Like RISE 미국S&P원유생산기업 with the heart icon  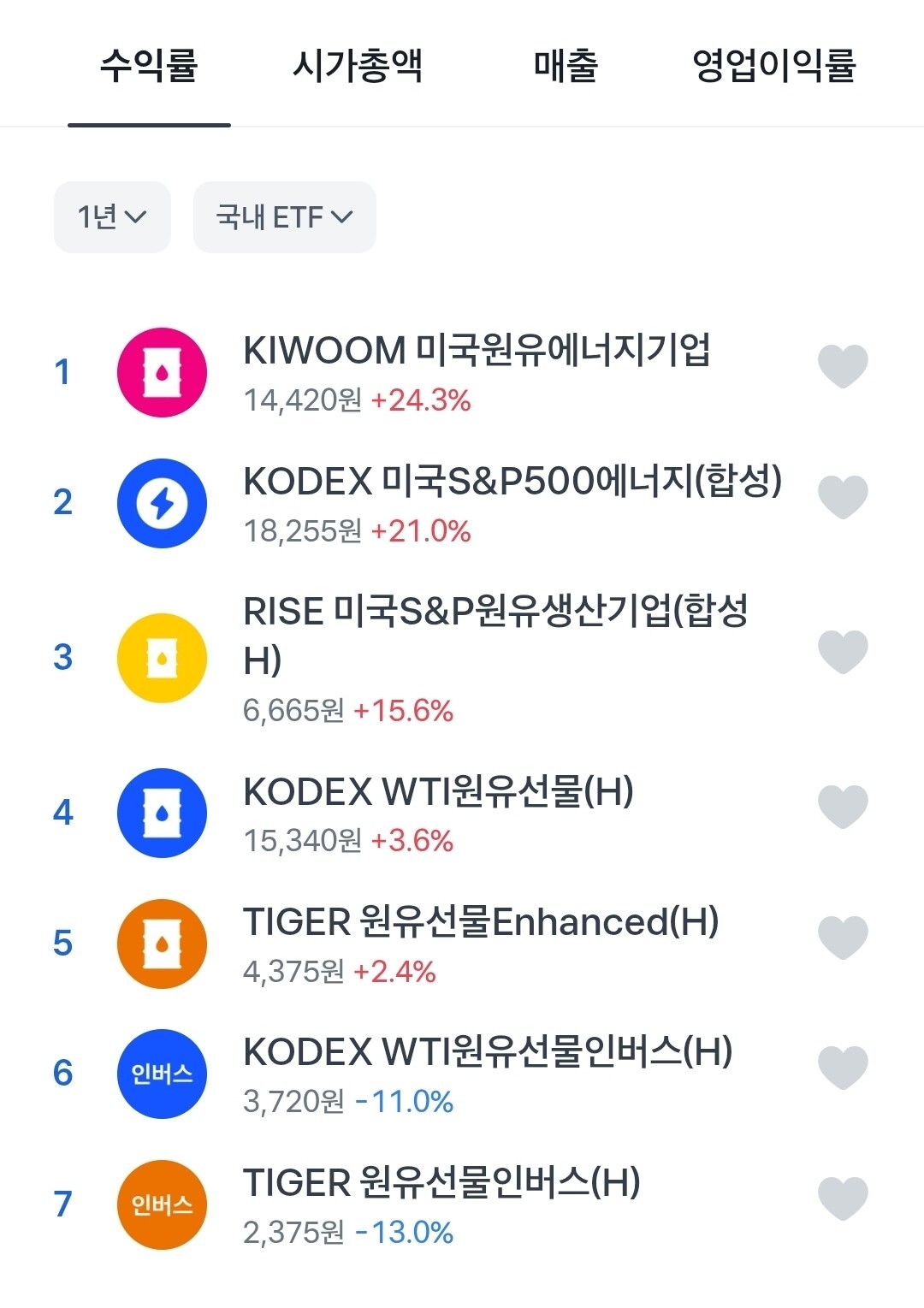click(x=843, y=652)
